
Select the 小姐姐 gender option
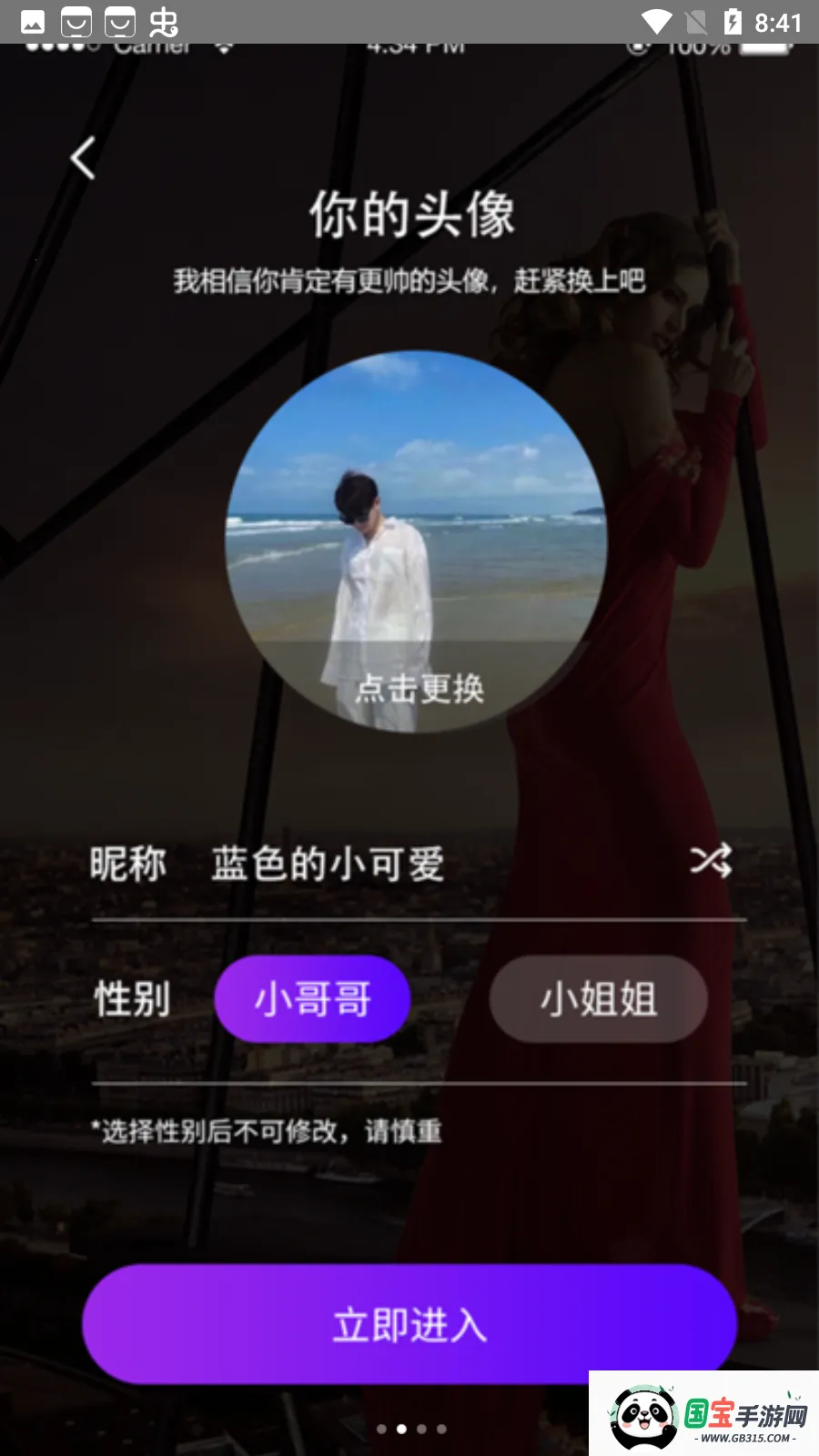pyautogui.click(x=598, y=999)
